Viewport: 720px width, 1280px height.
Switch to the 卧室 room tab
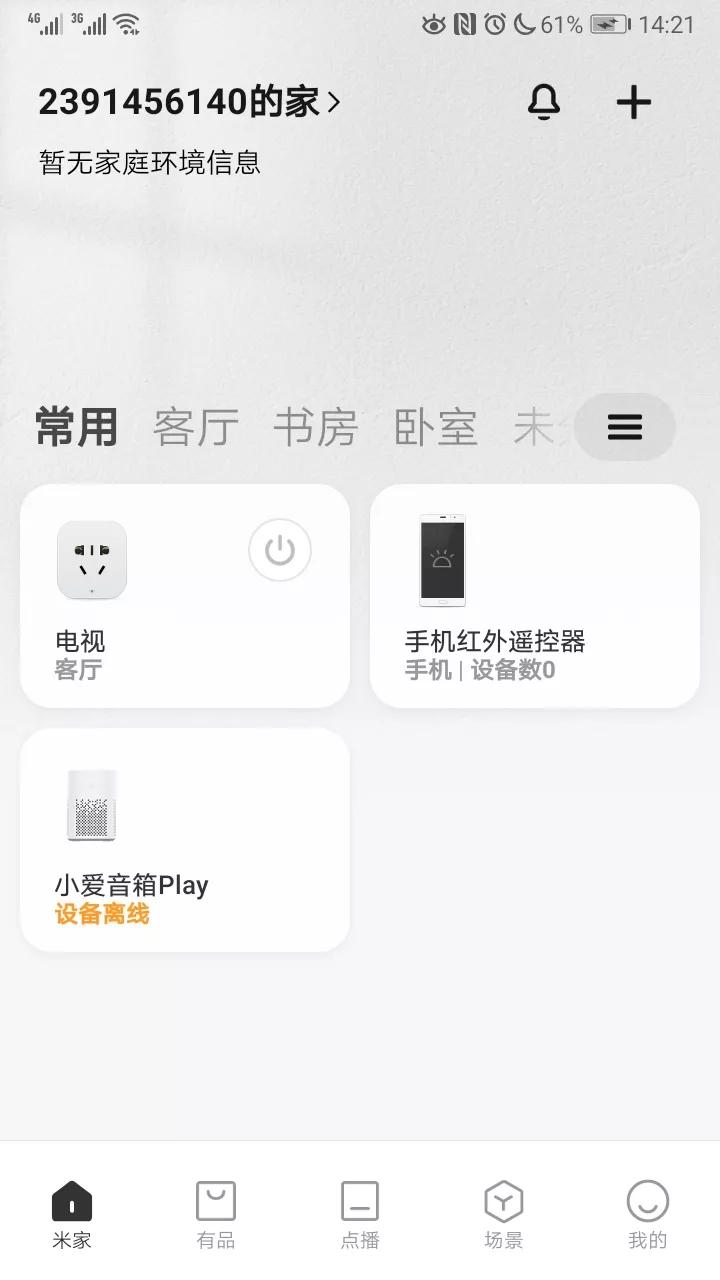(x=436, y=427)
